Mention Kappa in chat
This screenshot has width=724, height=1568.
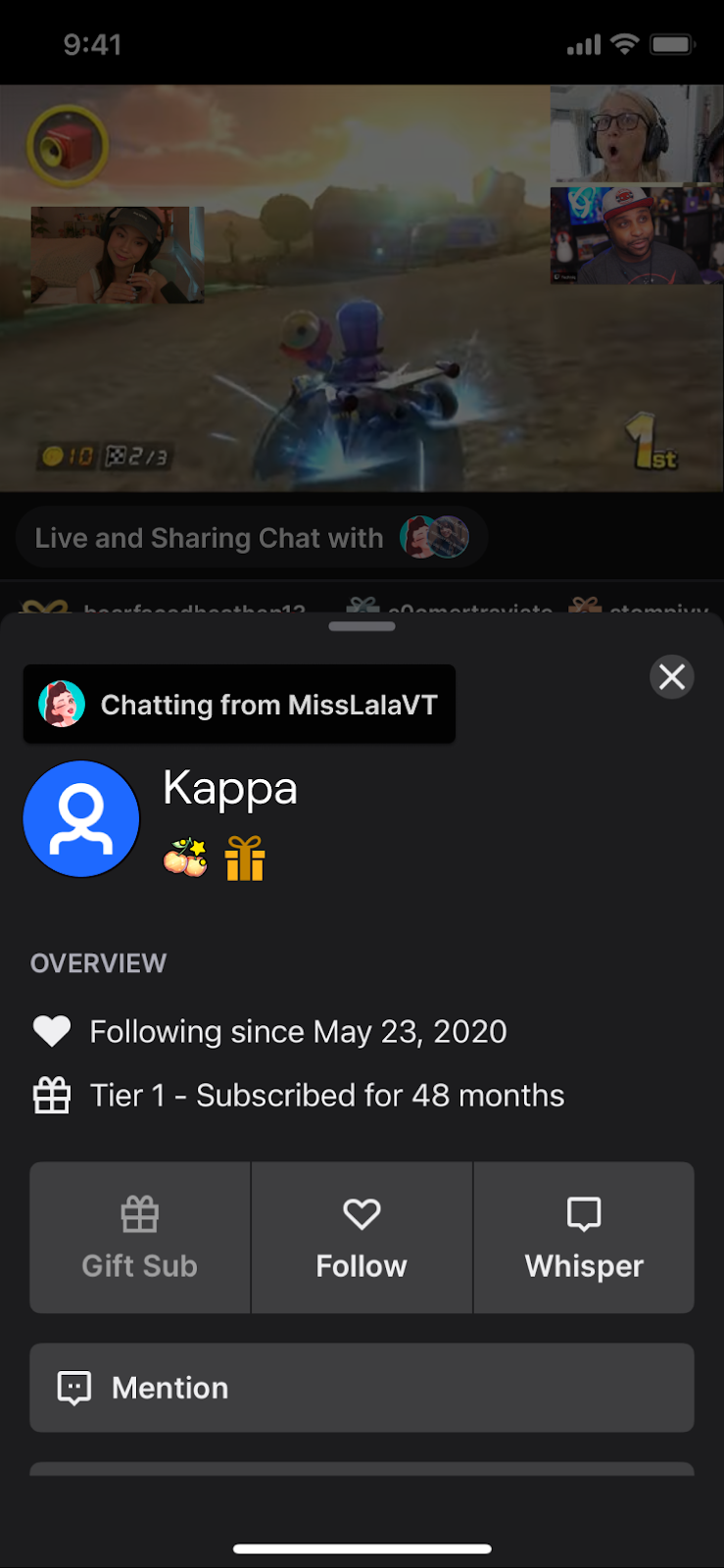362,1388
